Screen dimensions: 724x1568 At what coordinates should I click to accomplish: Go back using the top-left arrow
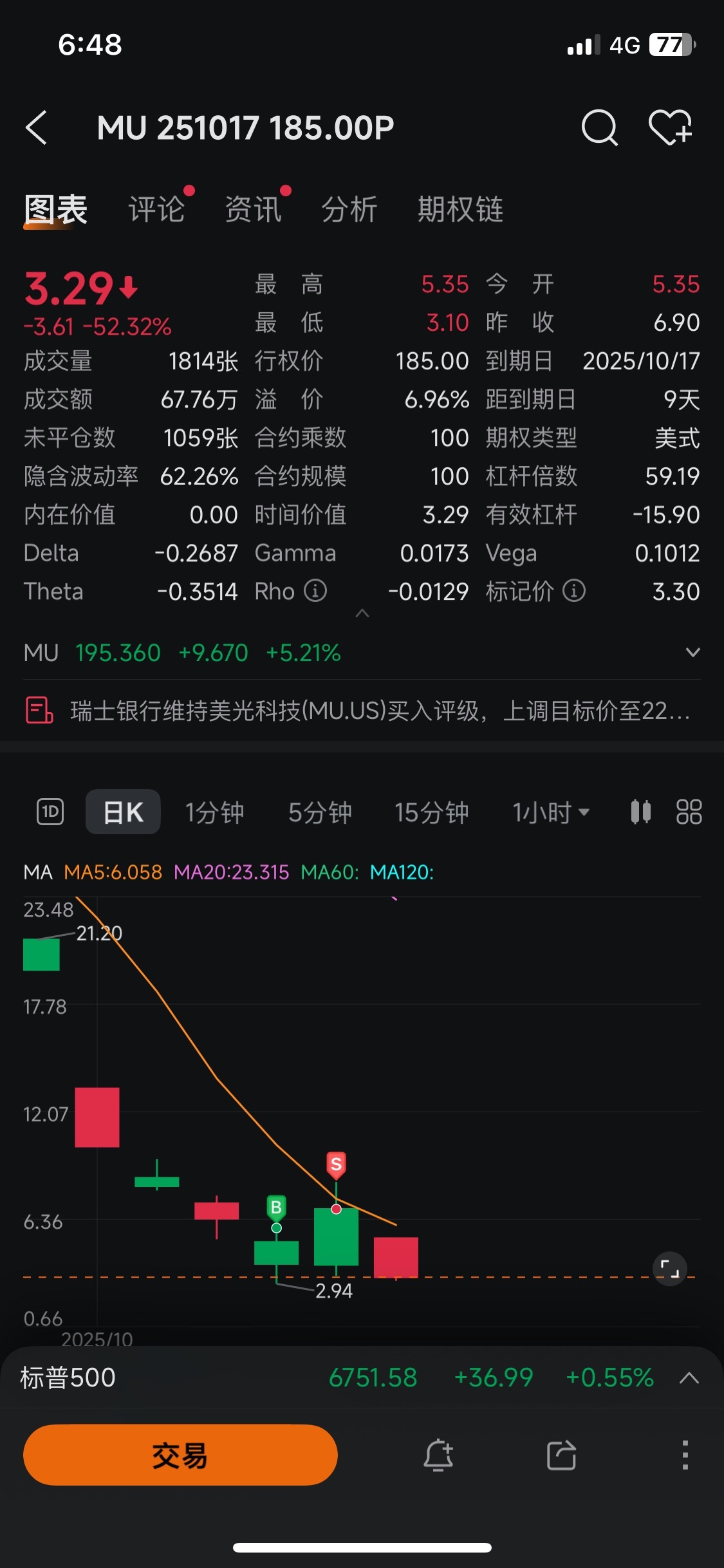click(37, 127)
